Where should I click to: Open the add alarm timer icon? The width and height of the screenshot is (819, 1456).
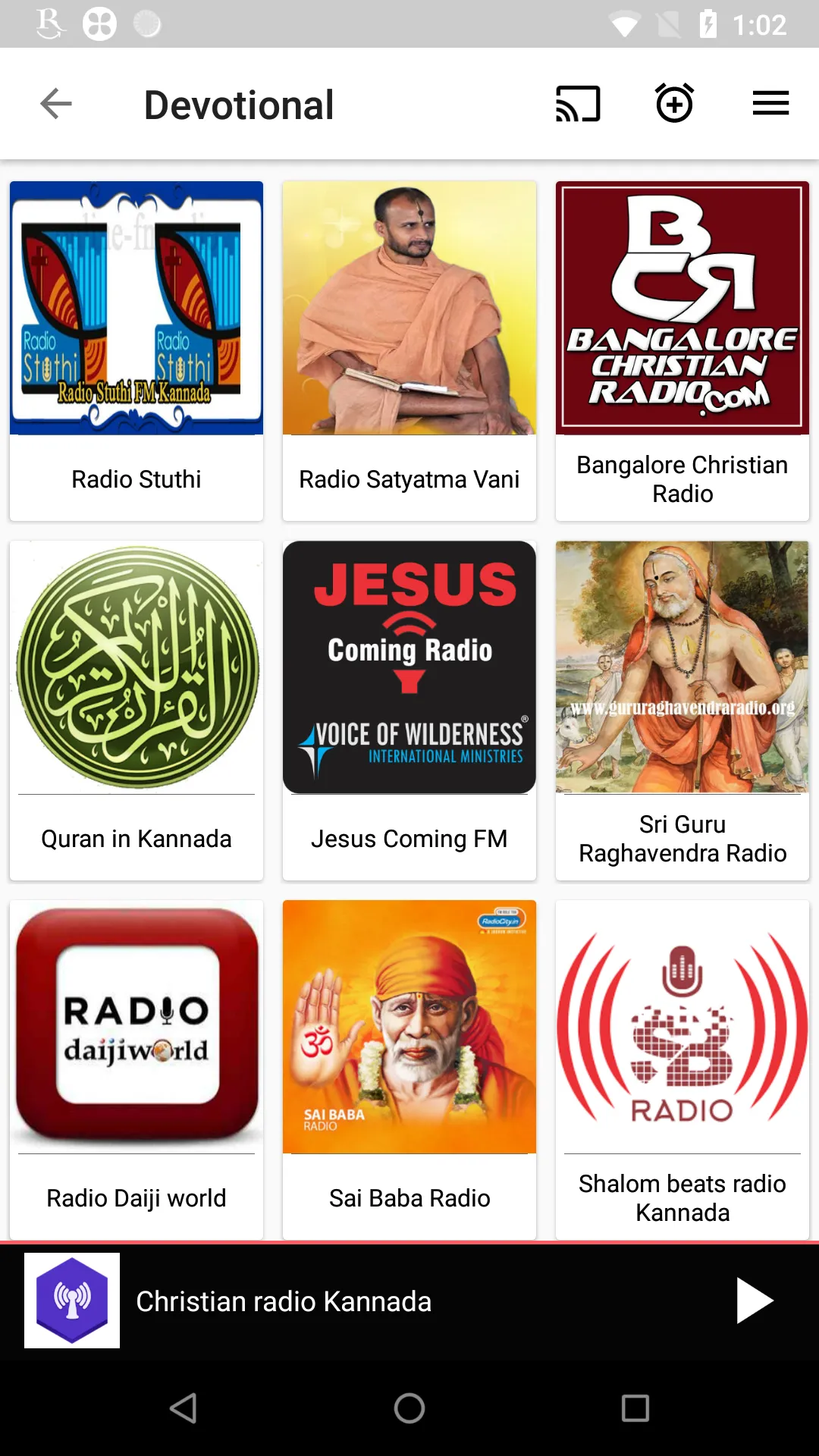[674, 103]
